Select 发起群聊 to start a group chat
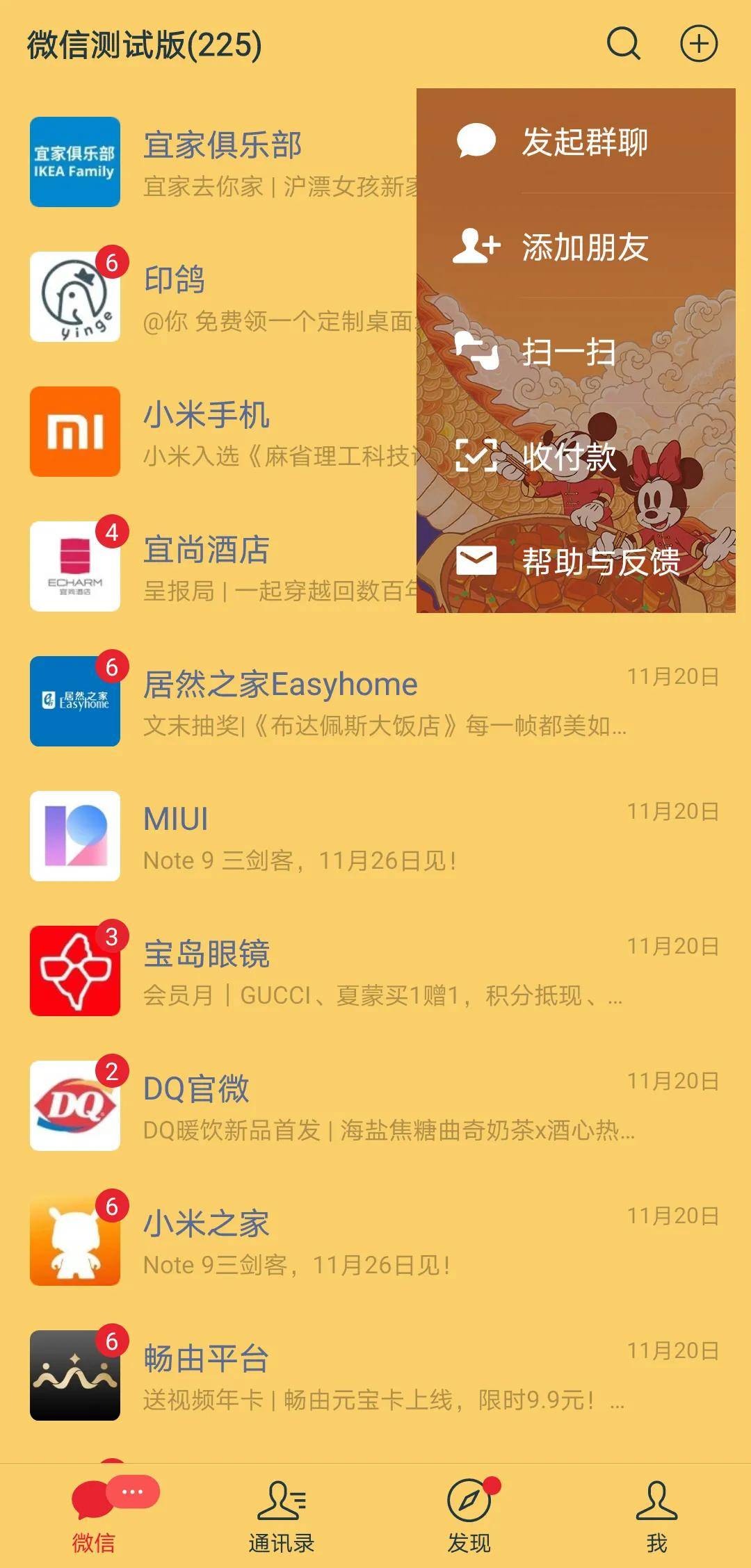Image resolution: width=751 pixels, height=1568 pixels. pyautogui.click(x=576, y=142)
